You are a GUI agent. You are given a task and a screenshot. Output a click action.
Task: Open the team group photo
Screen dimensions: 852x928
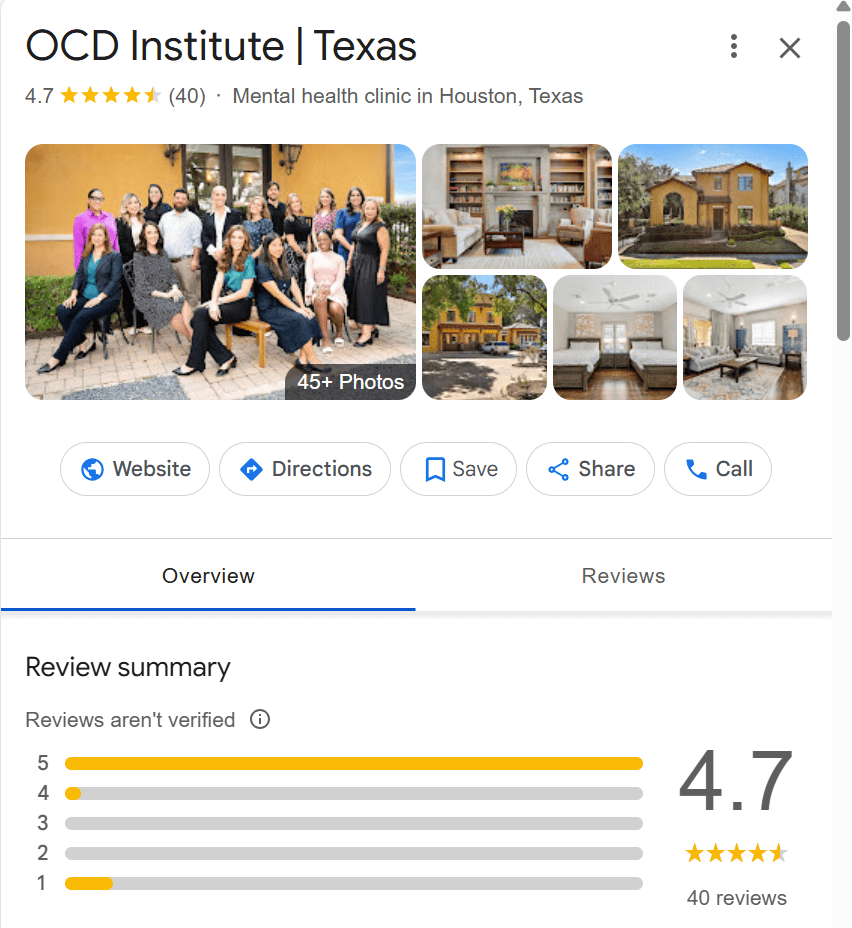click(x=220, y=271)
